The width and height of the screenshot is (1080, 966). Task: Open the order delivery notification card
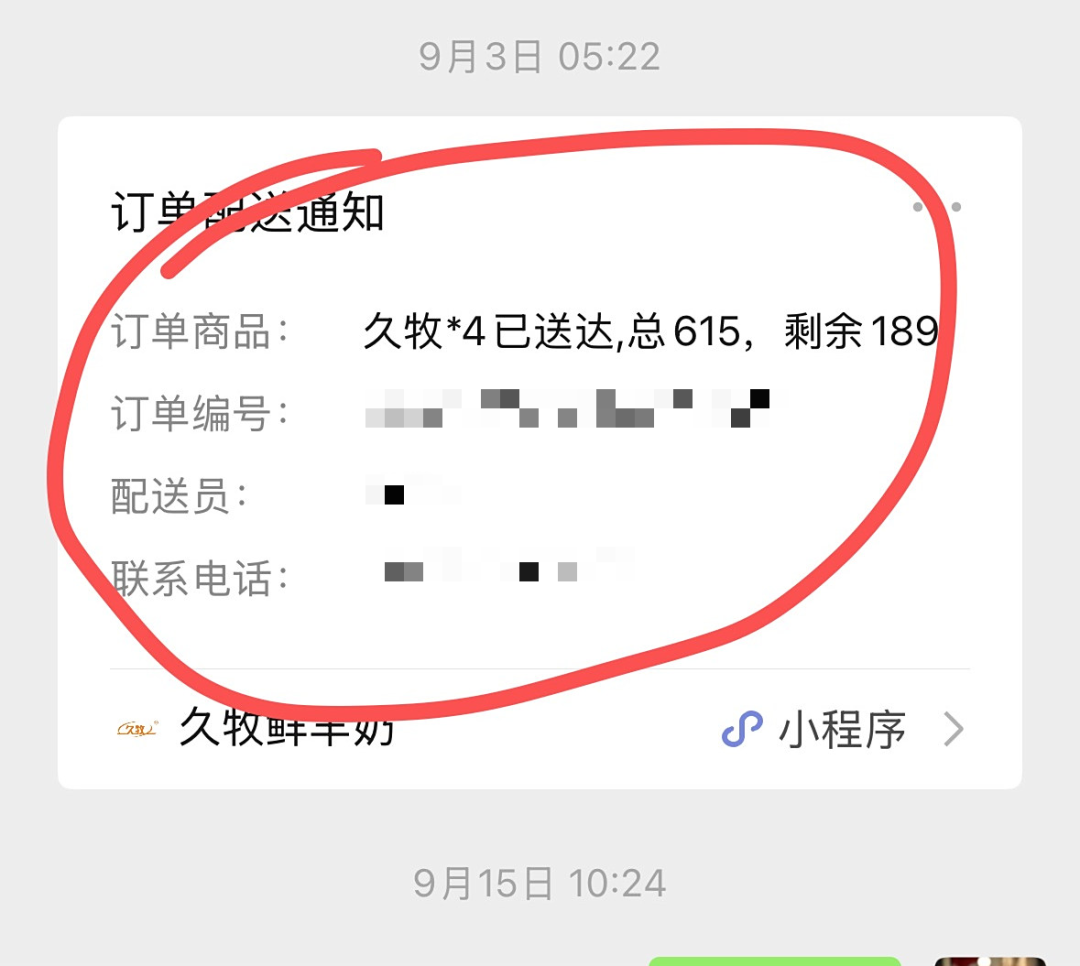point(540,420)
